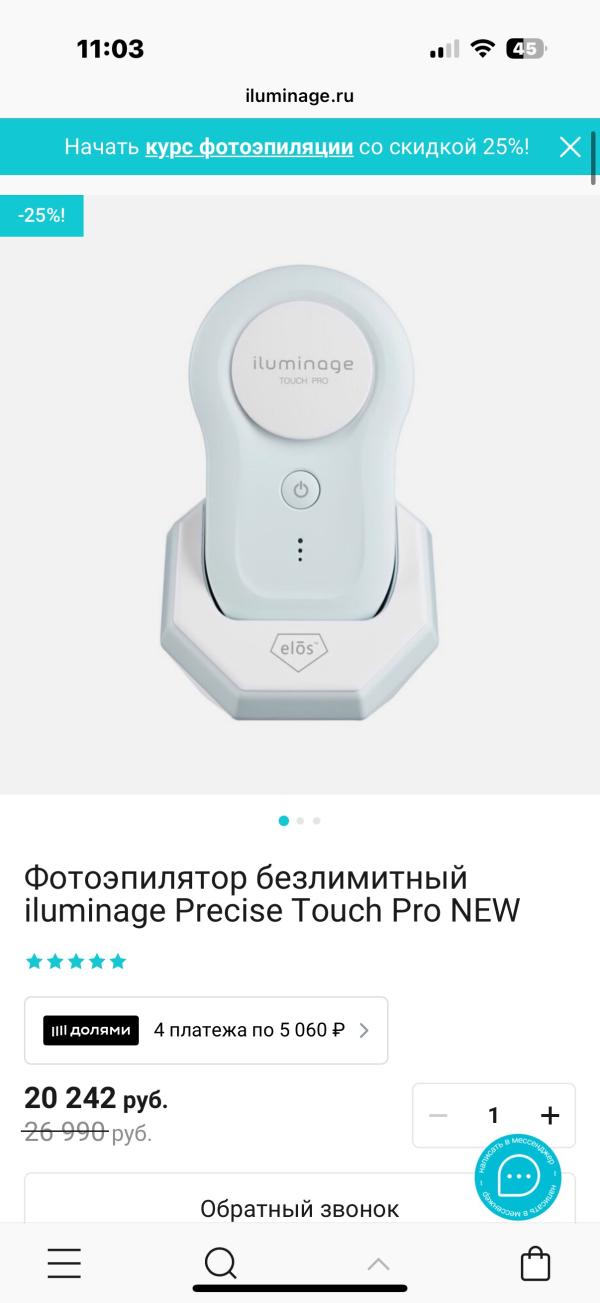Dismiss the 25% discount banner
This screenshot has height=1303, width=600.
point(570,148)
